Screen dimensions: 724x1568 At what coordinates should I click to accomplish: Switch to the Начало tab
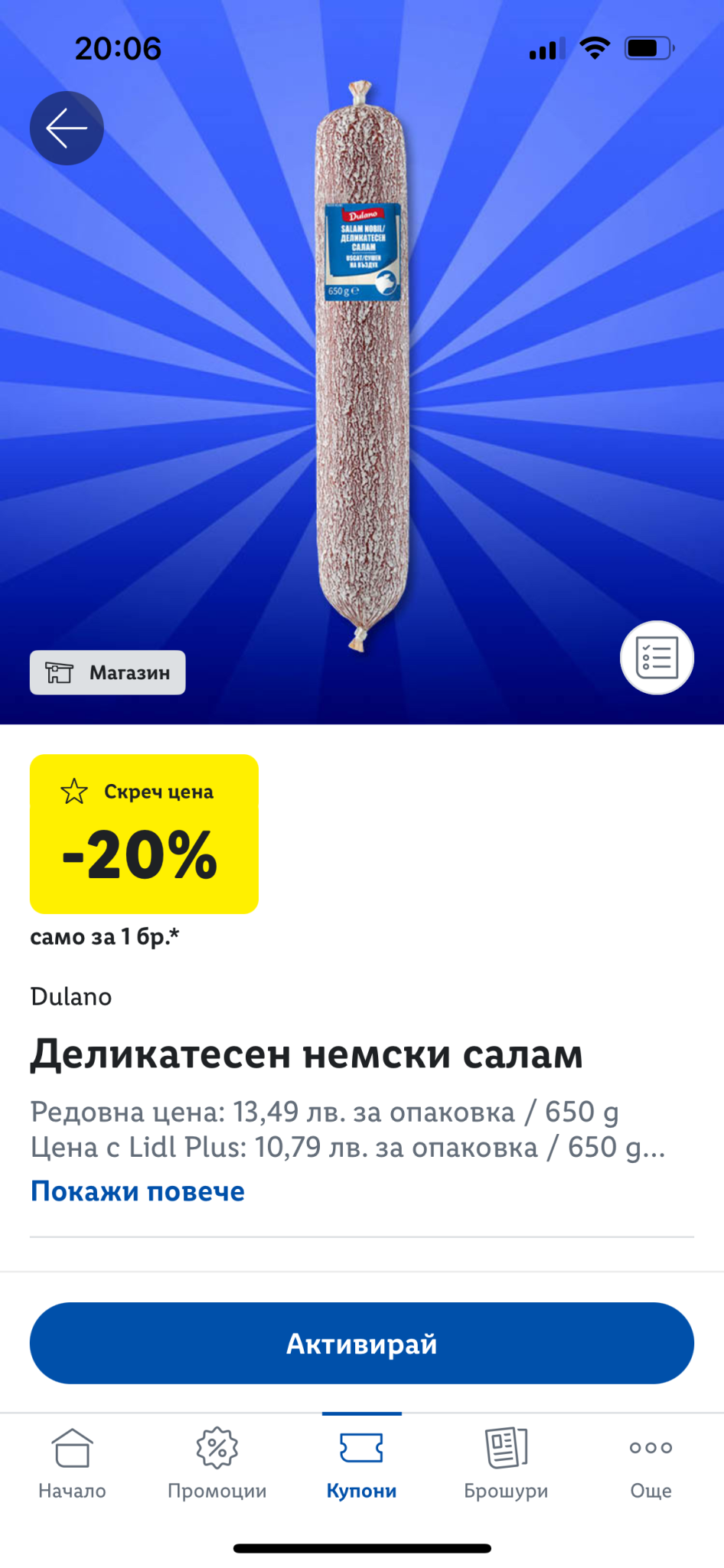pyautogui.click(x=72, y=1464)
